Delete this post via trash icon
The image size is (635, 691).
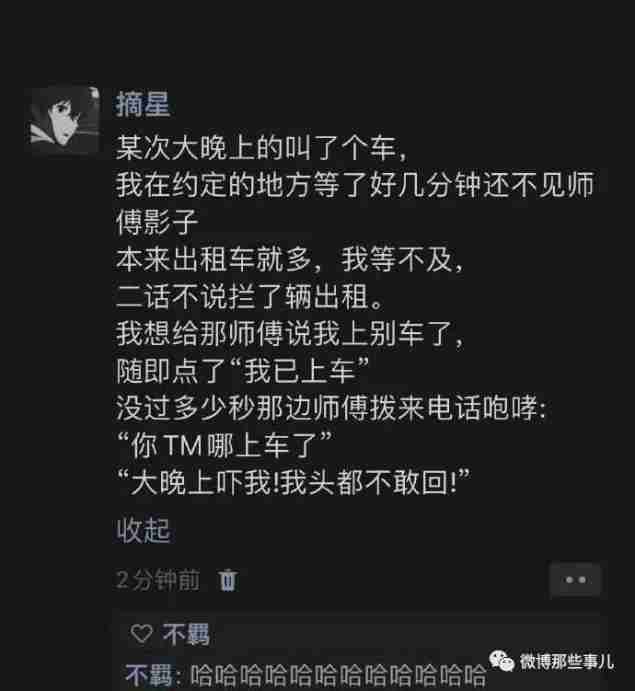(x=229, y=579)
